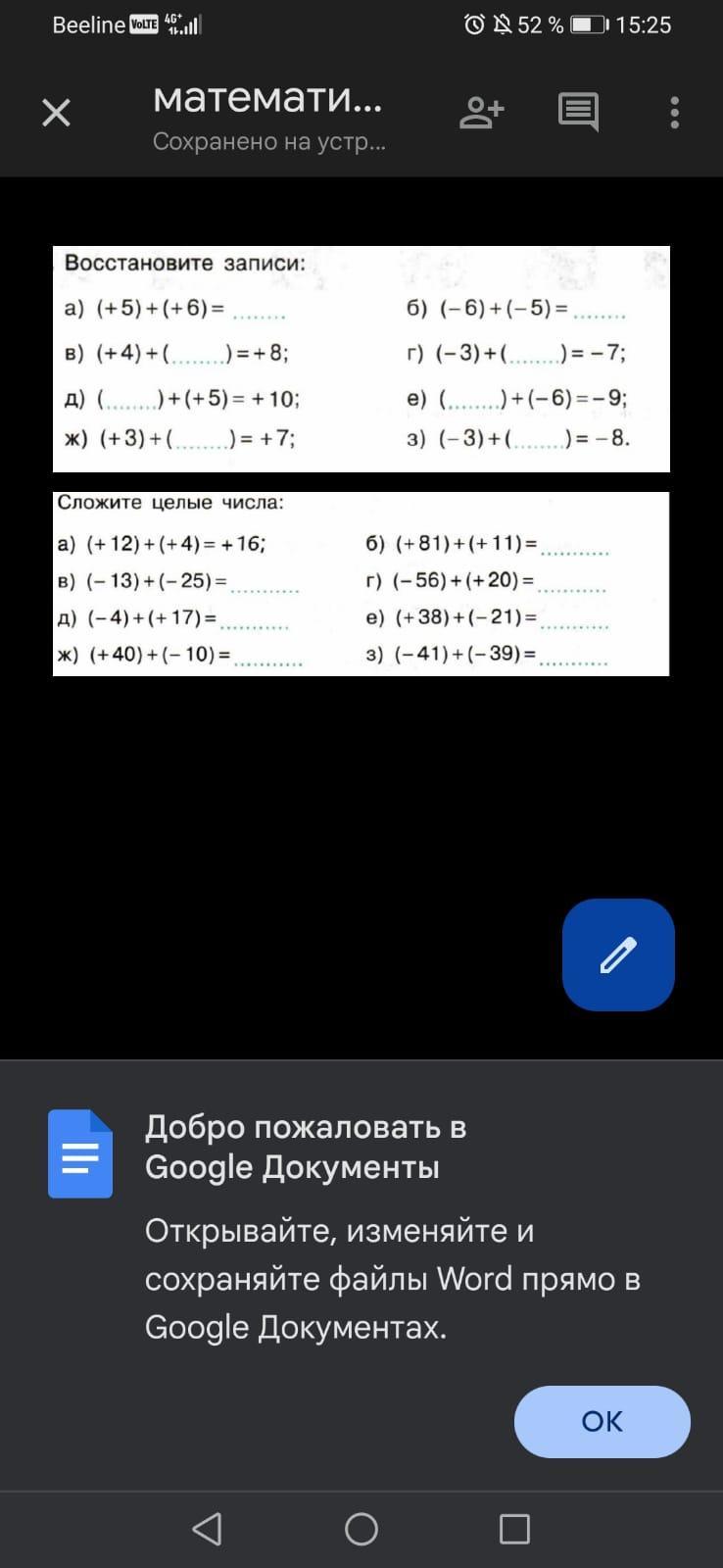Viewport: 723px width, 1568px height.
Task: Close the document with the X icon
Action: [57, 114]
